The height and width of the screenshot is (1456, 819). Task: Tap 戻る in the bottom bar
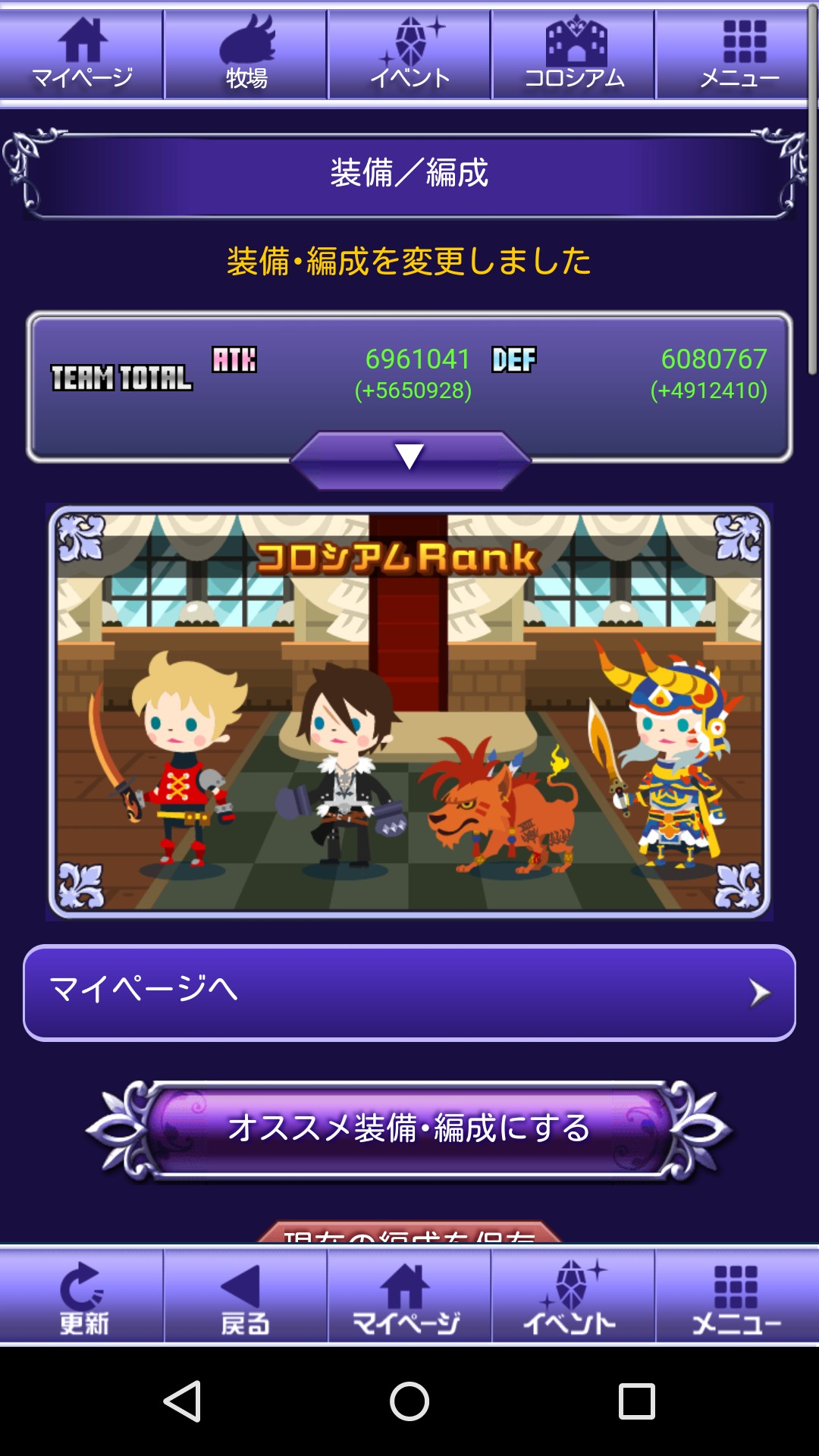point(246,1296)
